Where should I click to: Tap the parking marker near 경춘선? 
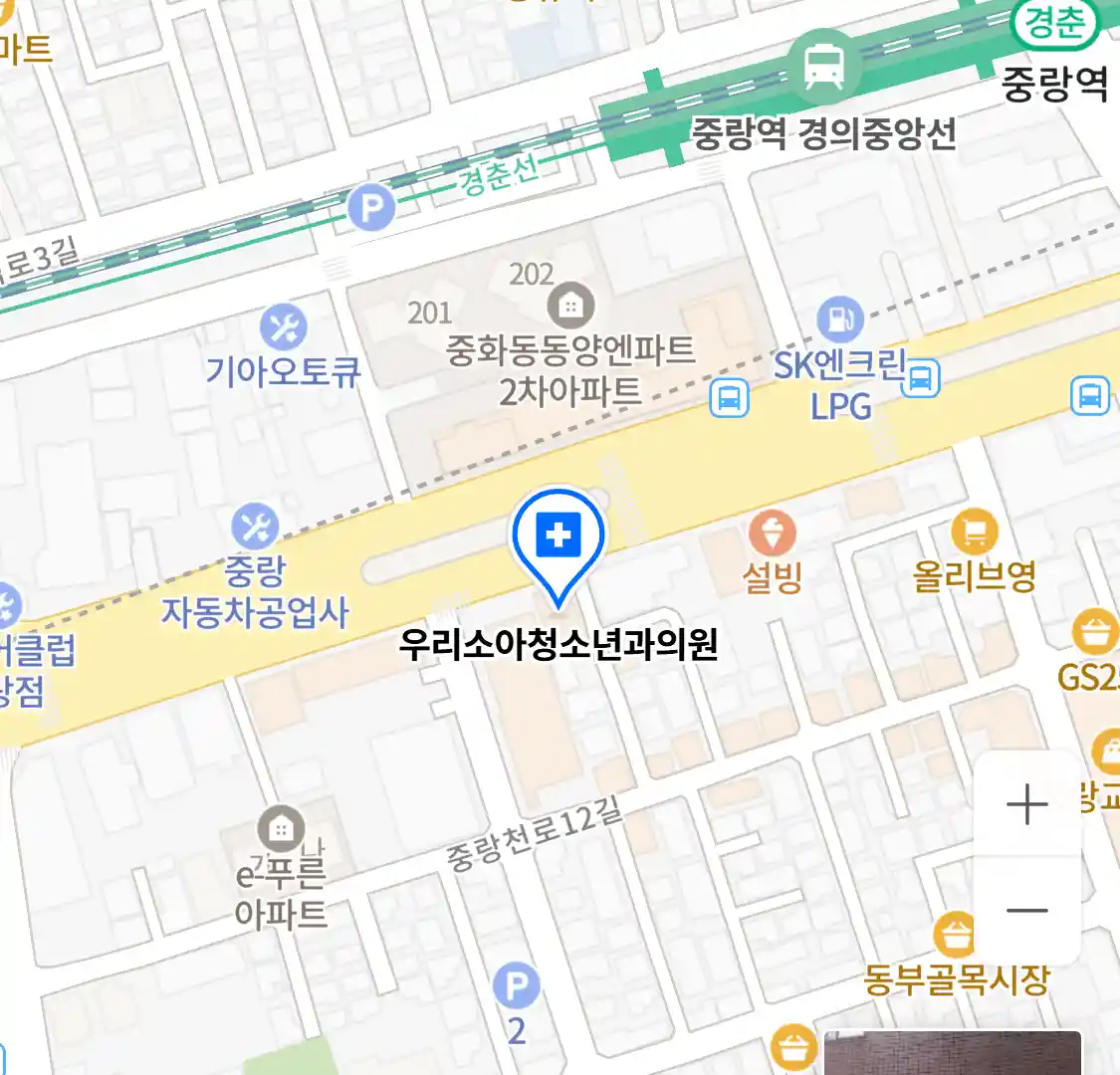coord(372,210)
